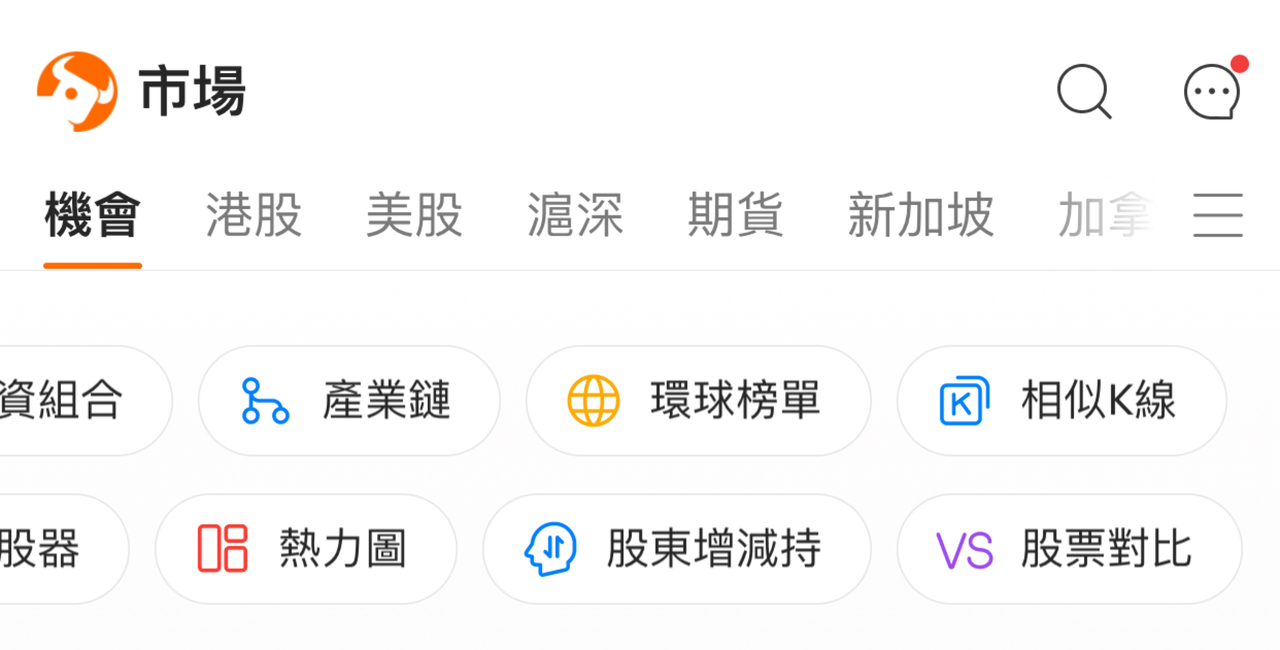This screenshot has height=650, width=1280.
Task: Open the 產業鏈 chip
Action: tap(349, 401)
